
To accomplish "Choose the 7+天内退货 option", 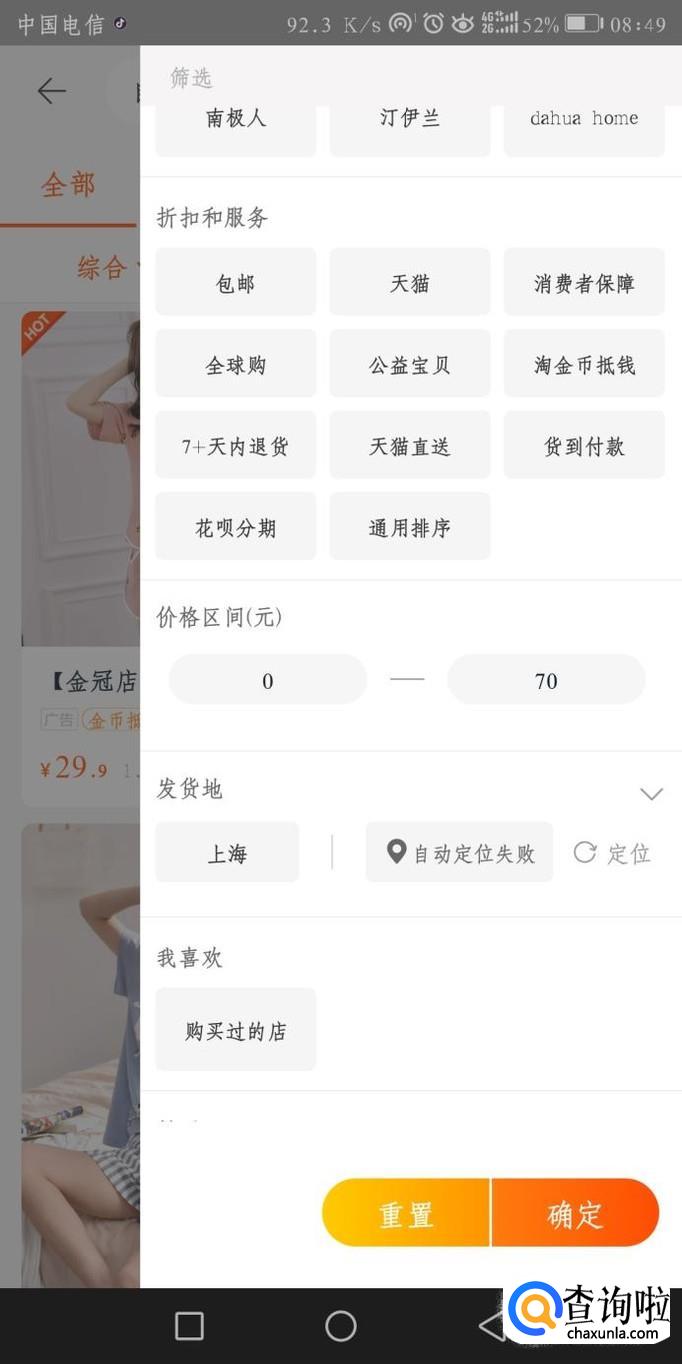I will [x=236, y=445].
